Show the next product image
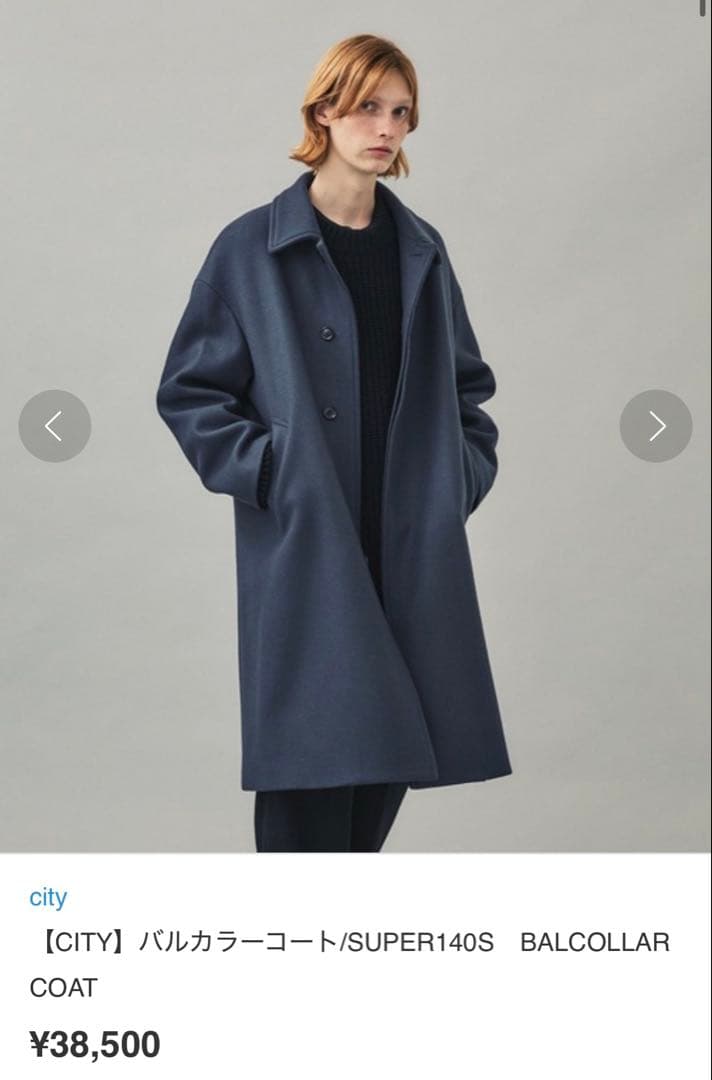The width and height of the screenshot is (712, 1080). click(x=656, y=426)
